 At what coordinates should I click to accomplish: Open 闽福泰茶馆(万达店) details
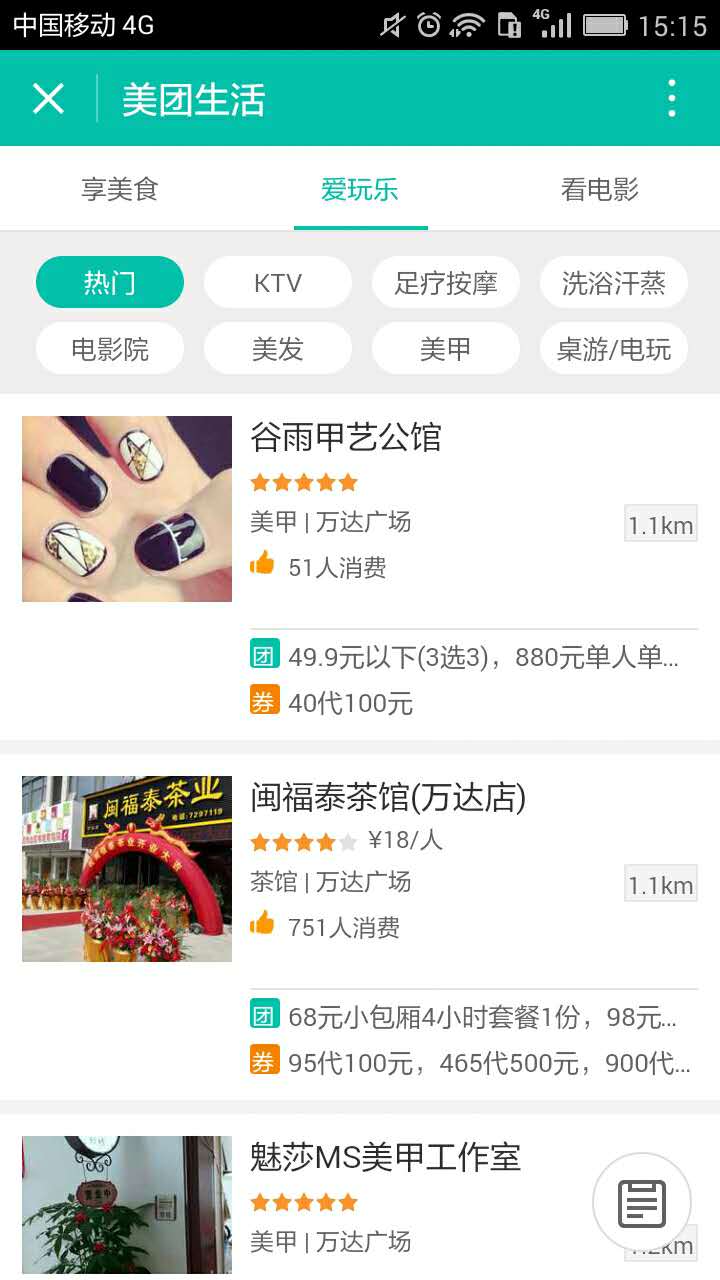(387, 797)
